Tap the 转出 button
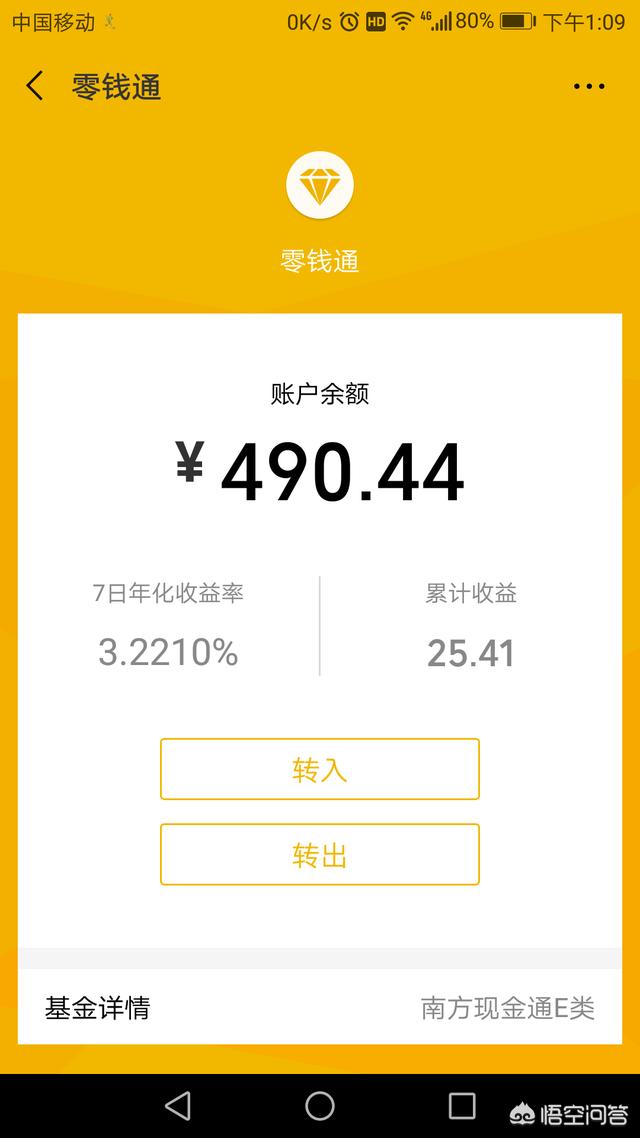This screenshot has width=640, height=1138. (320, 855)
